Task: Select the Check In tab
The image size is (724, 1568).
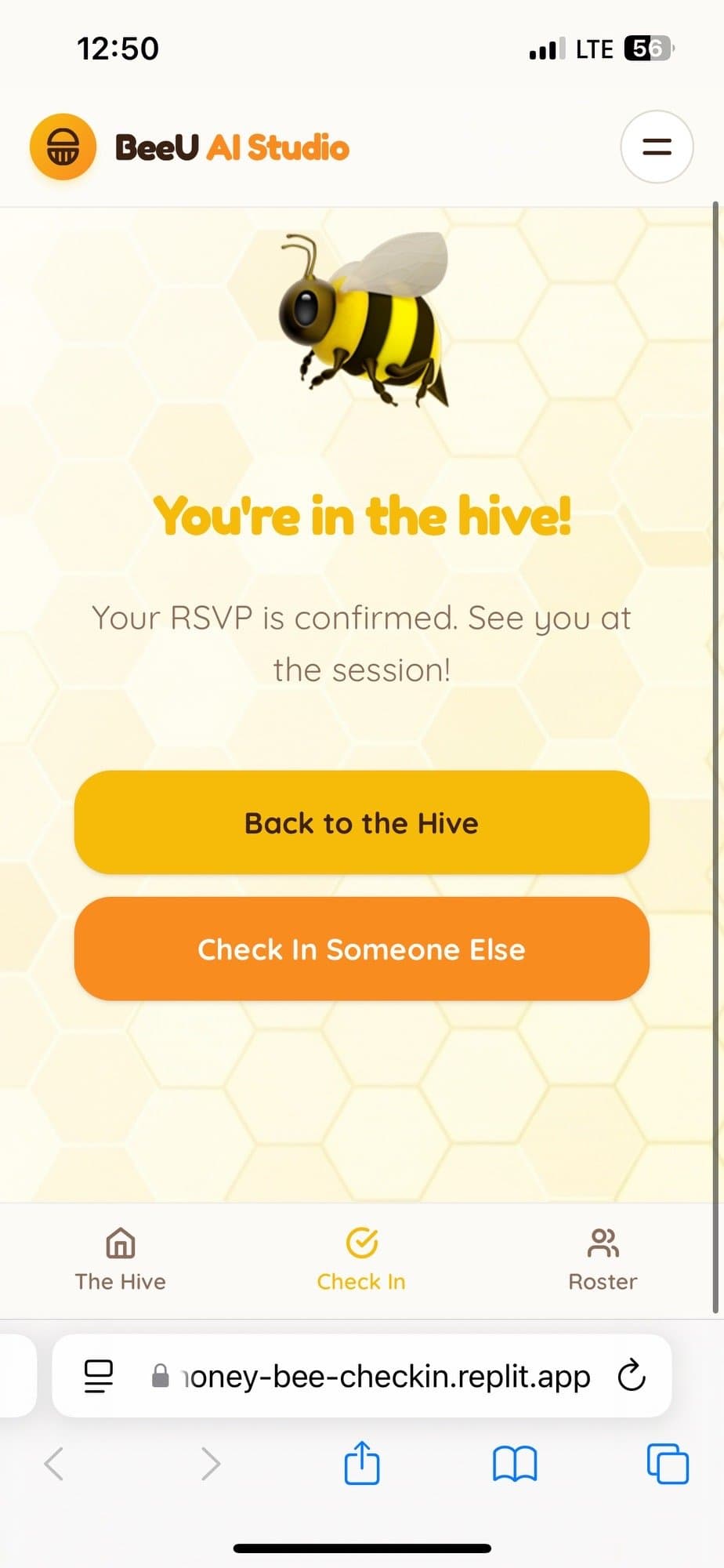Action: pos(361,1259)
